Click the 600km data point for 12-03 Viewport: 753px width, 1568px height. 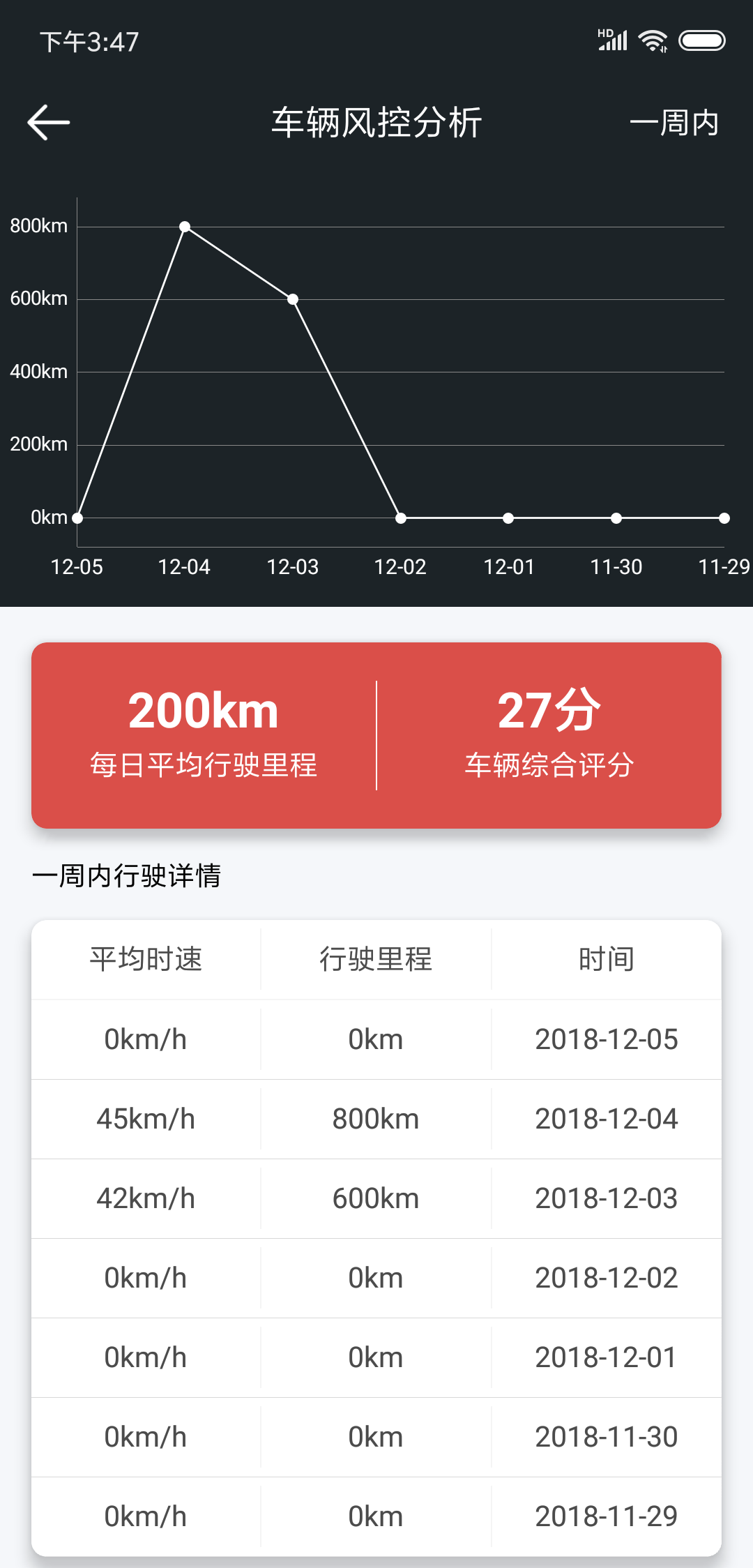pyautogui.click(x=293, y=299)
